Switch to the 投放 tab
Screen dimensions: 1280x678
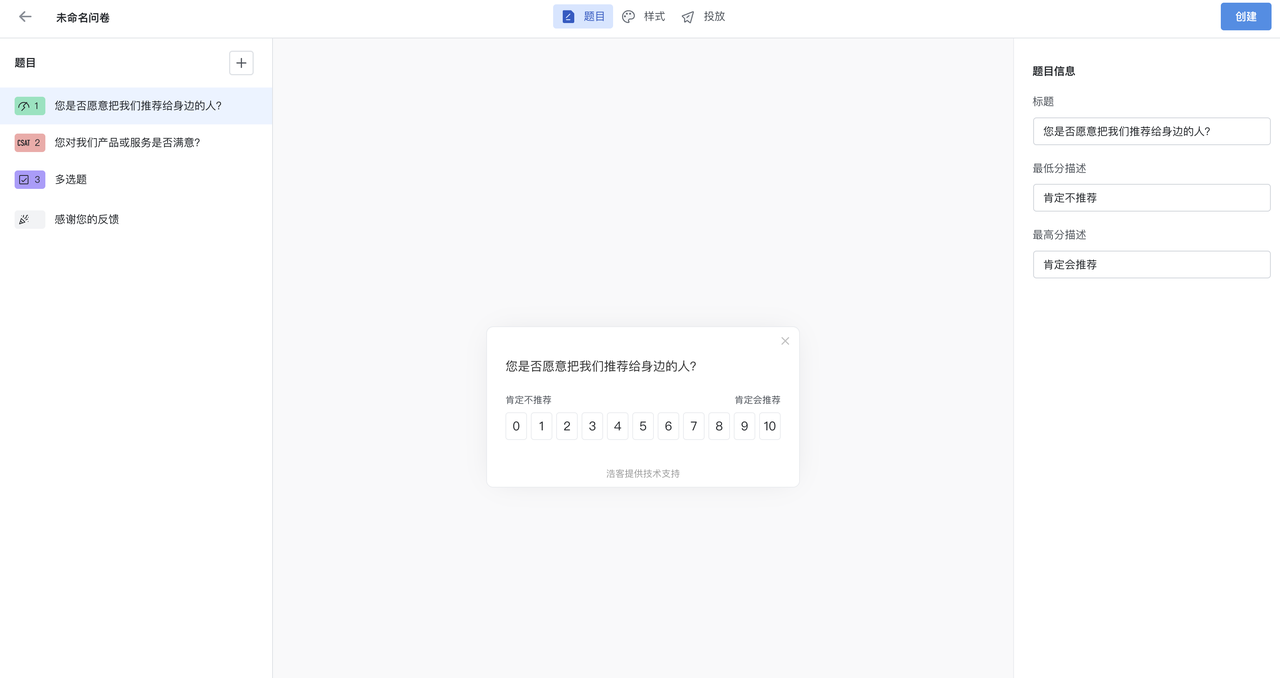(703, 17)
